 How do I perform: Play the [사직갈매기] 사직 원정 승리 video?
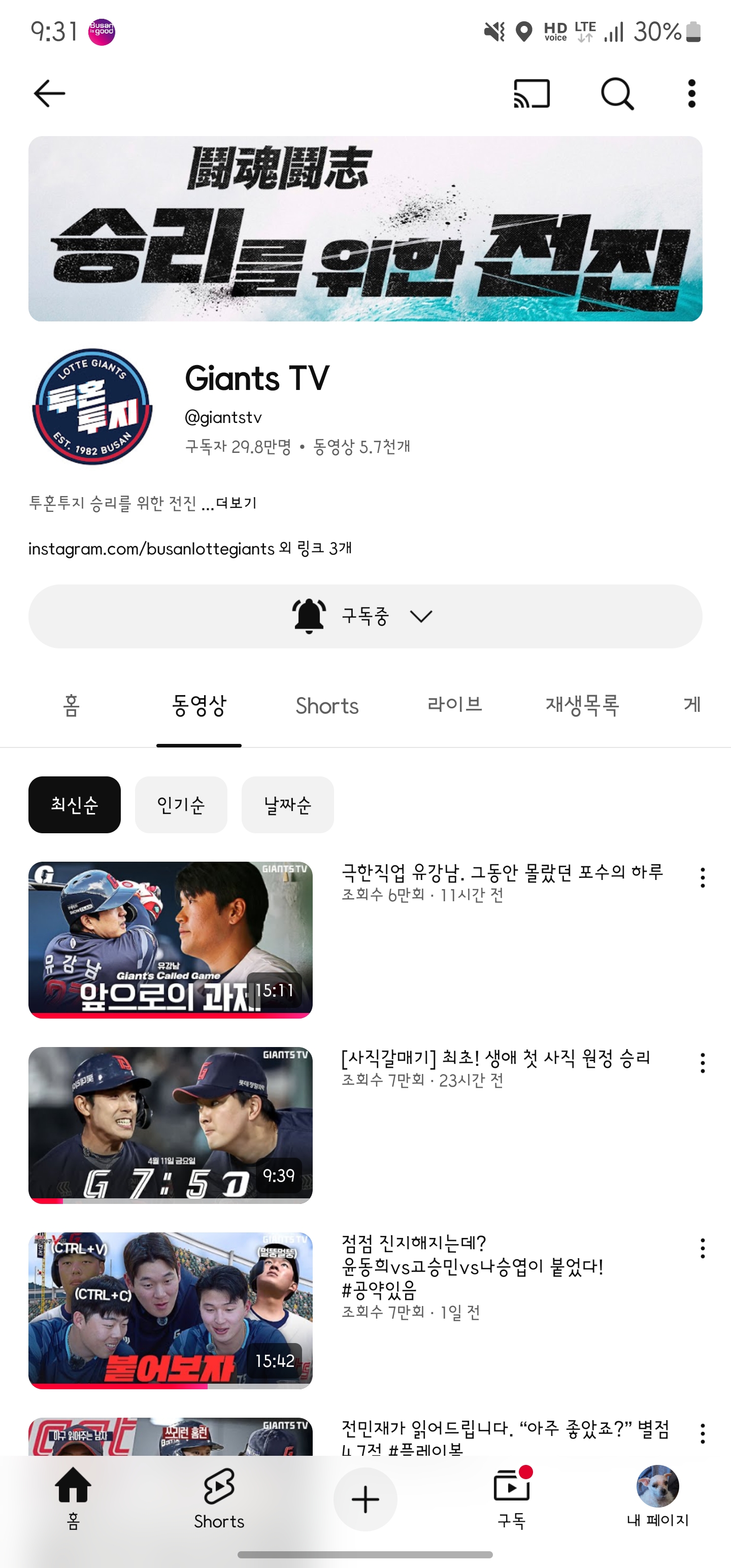tap(171, 1125)
